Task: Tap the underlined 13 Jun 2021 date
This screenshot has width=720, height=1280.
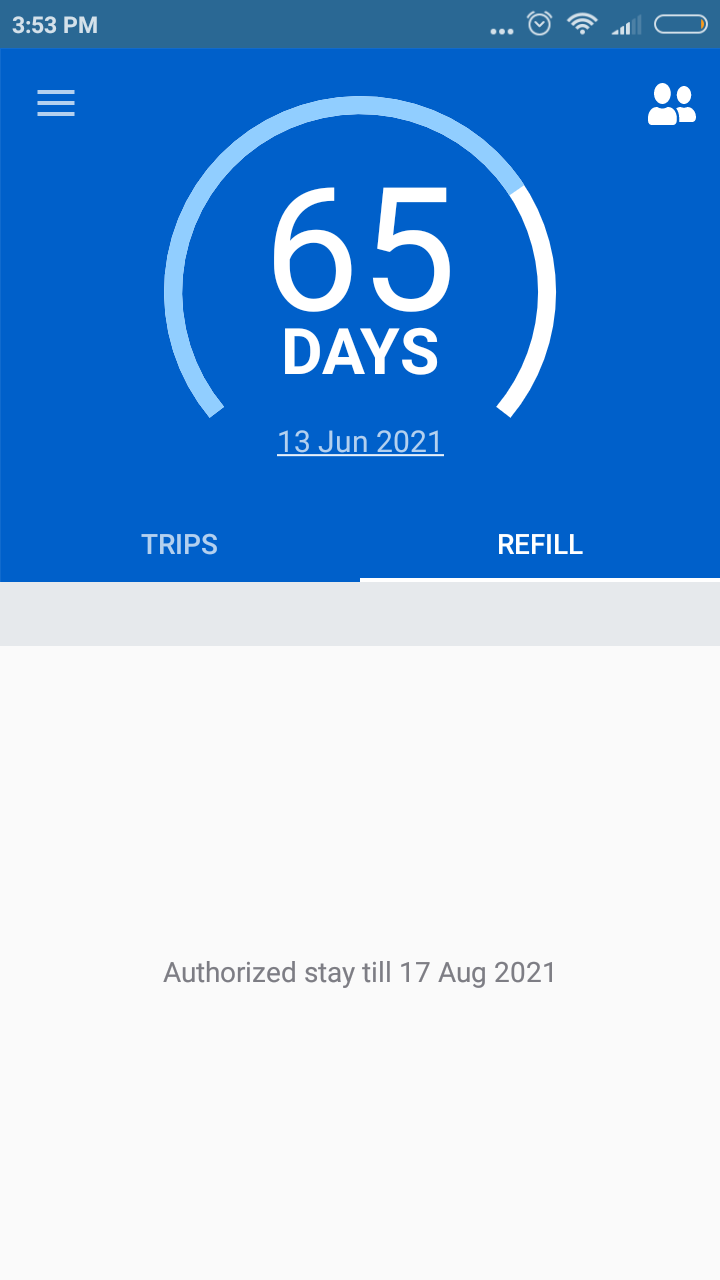Action: (360, 442)
